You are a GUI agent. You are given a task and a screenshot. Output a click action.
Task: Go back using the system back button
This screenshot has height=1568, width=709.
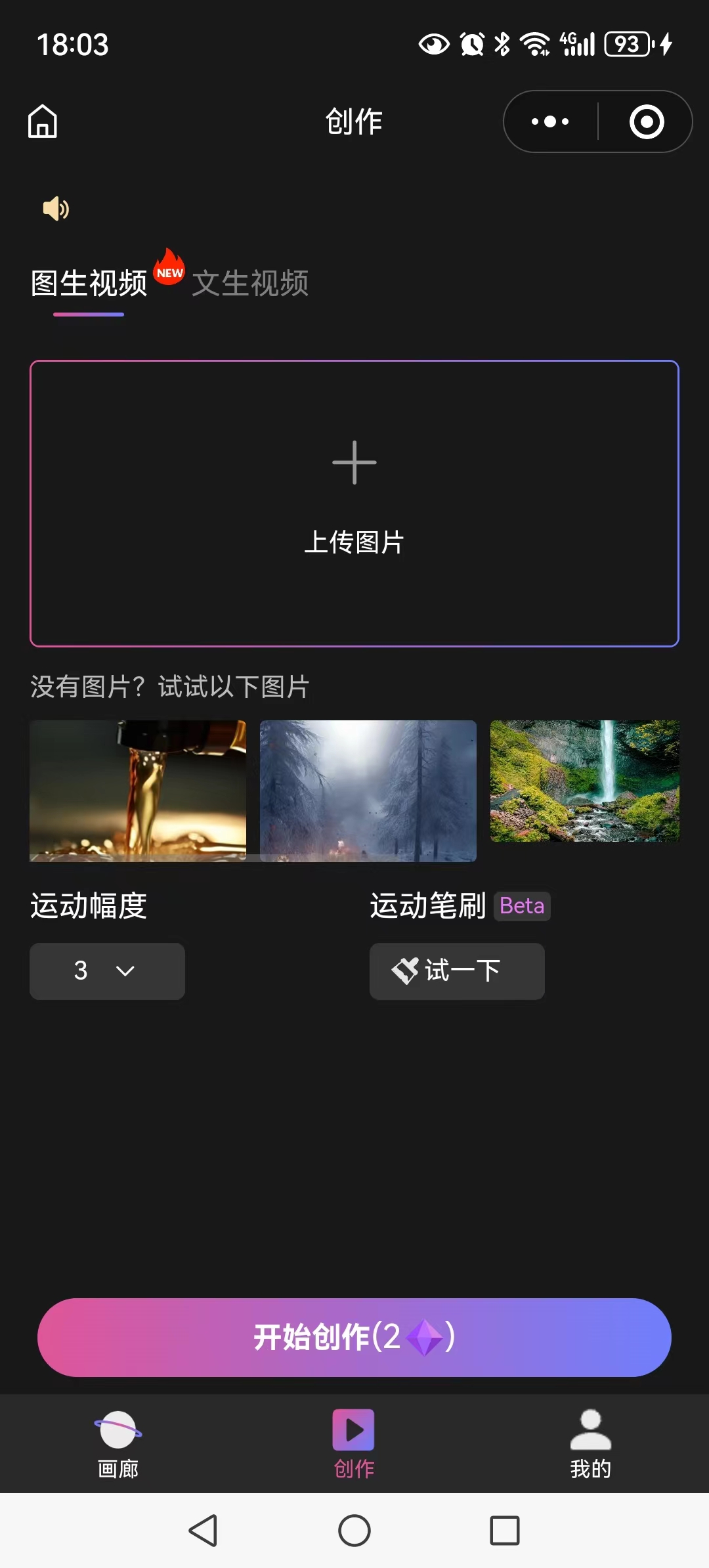pyautogui.click(x=203, y=1531)
